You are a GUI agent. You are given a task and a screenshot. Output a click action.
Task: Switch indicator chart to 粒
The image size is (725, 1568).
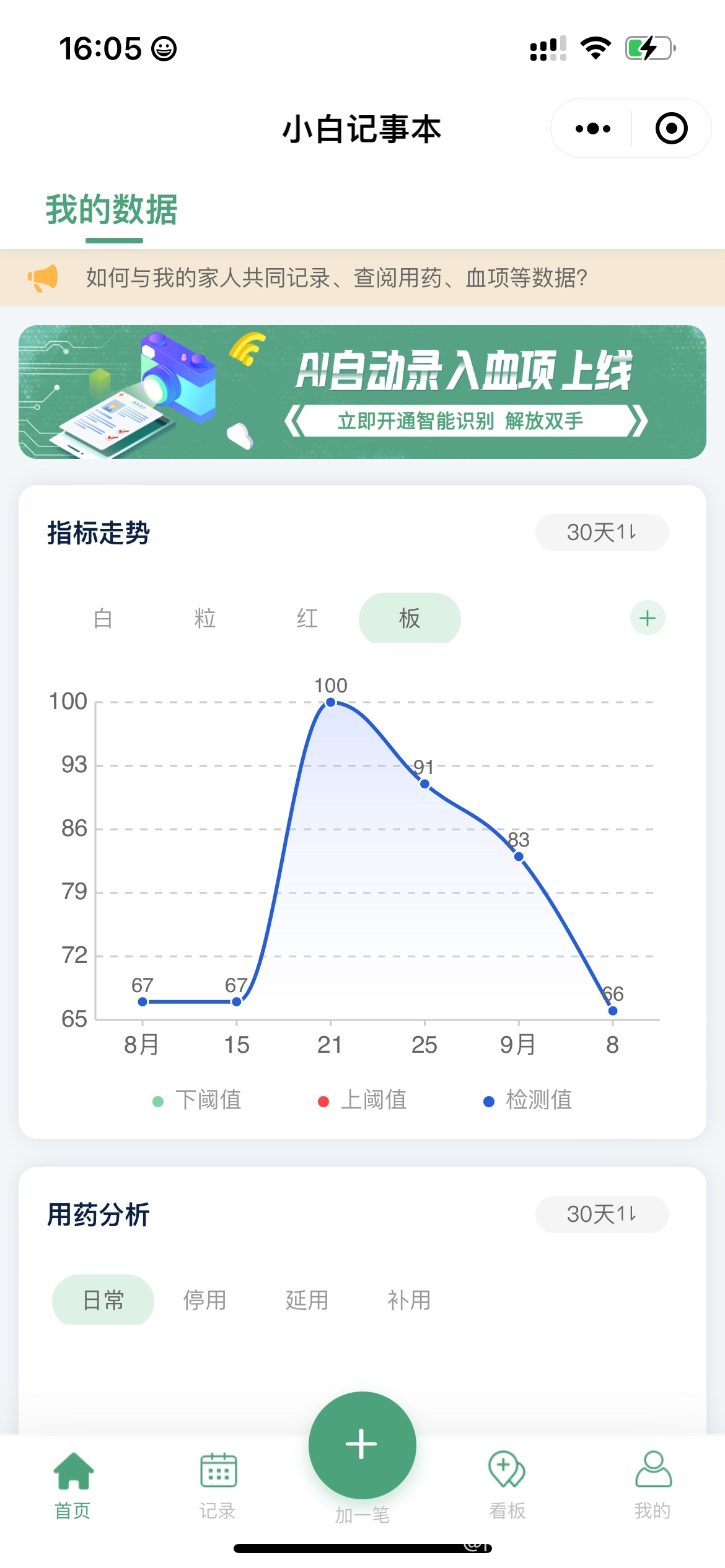205,618
